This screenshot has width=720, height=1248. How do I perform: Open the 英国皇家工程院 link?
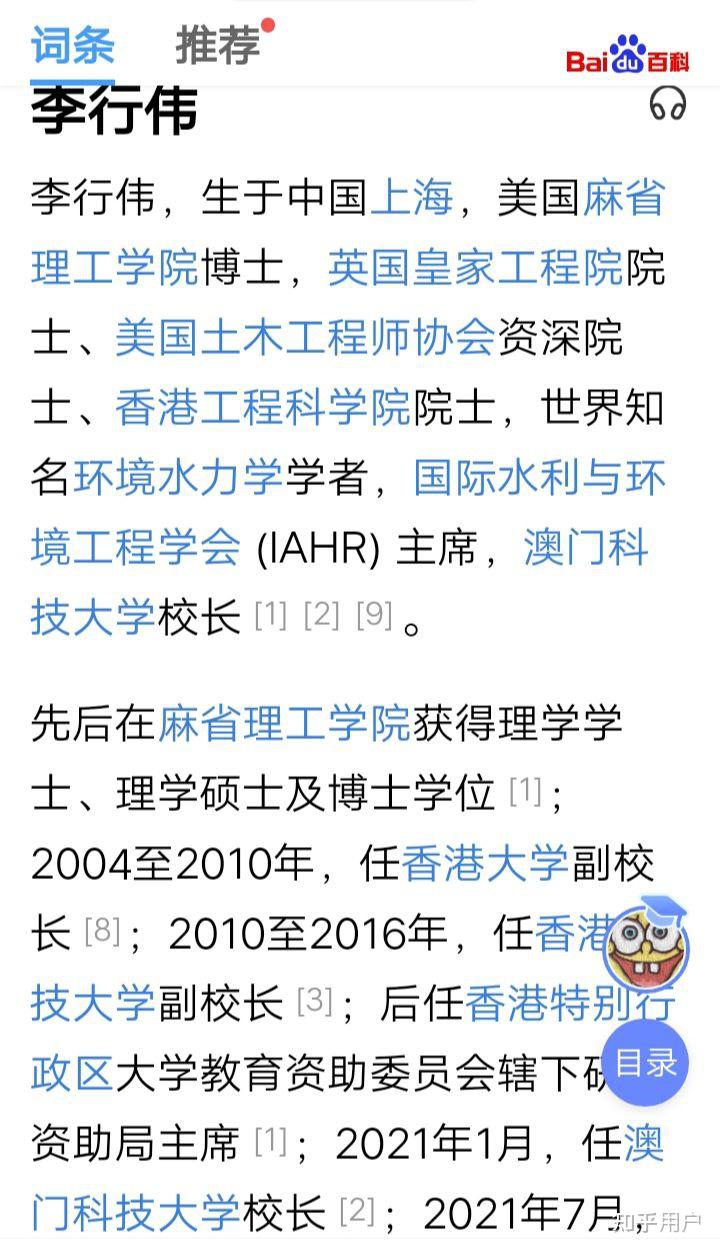coord(475,268)
